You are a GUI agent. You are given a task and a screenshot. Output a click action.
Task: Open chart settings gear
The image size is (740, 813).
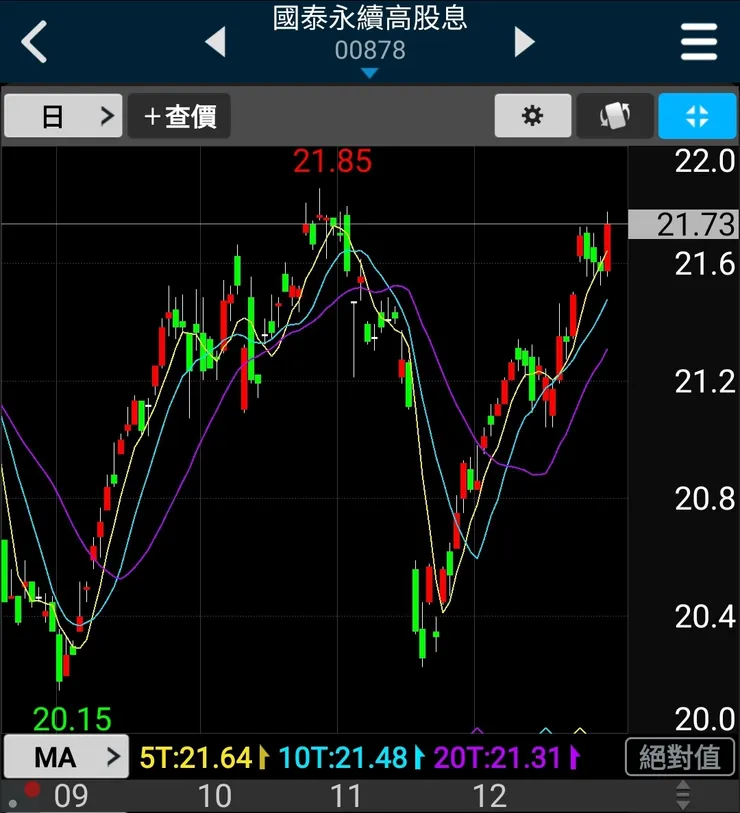[x=533, y=116]
